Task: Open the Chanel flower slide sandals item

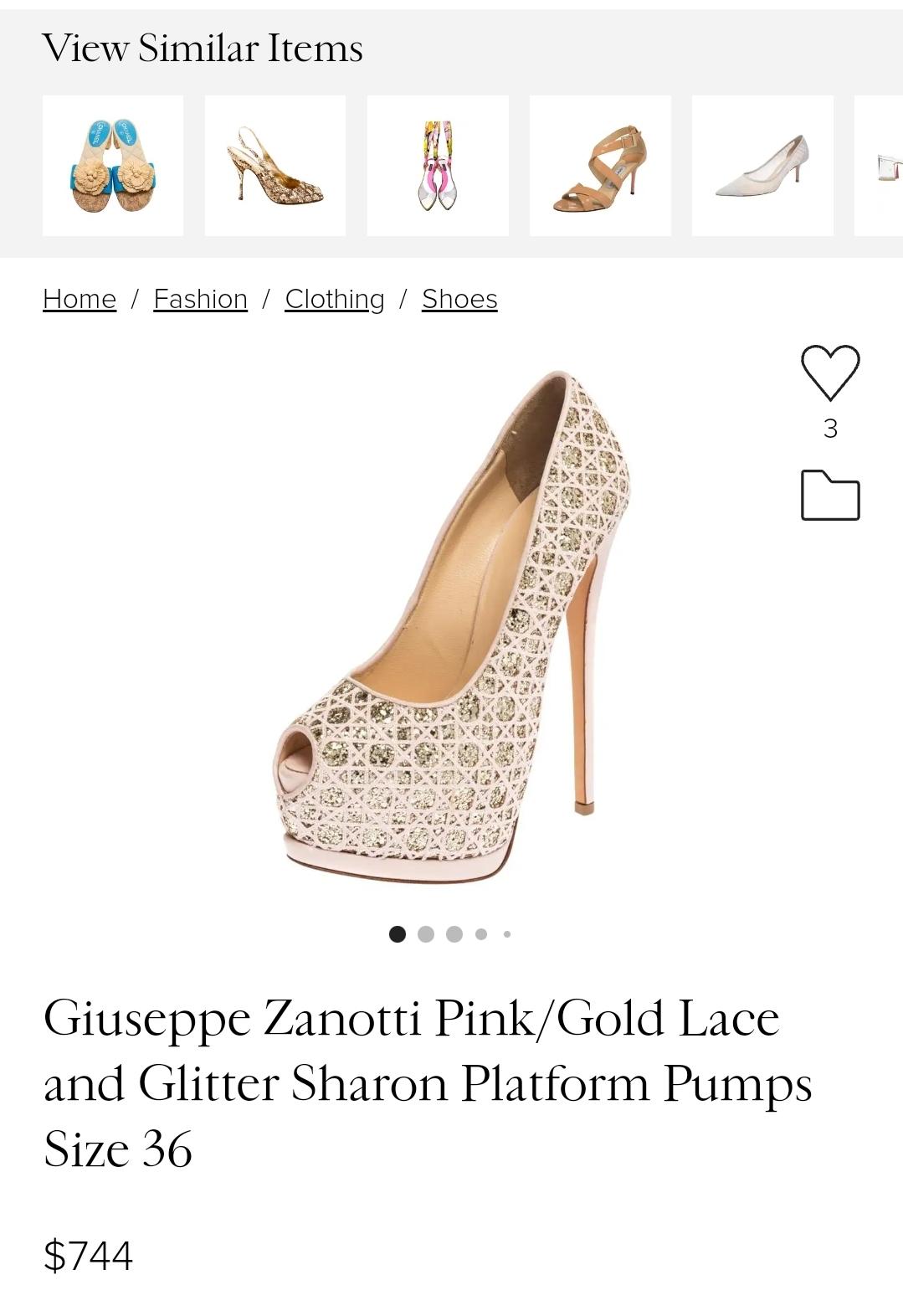Action: [x=113, y=166]
